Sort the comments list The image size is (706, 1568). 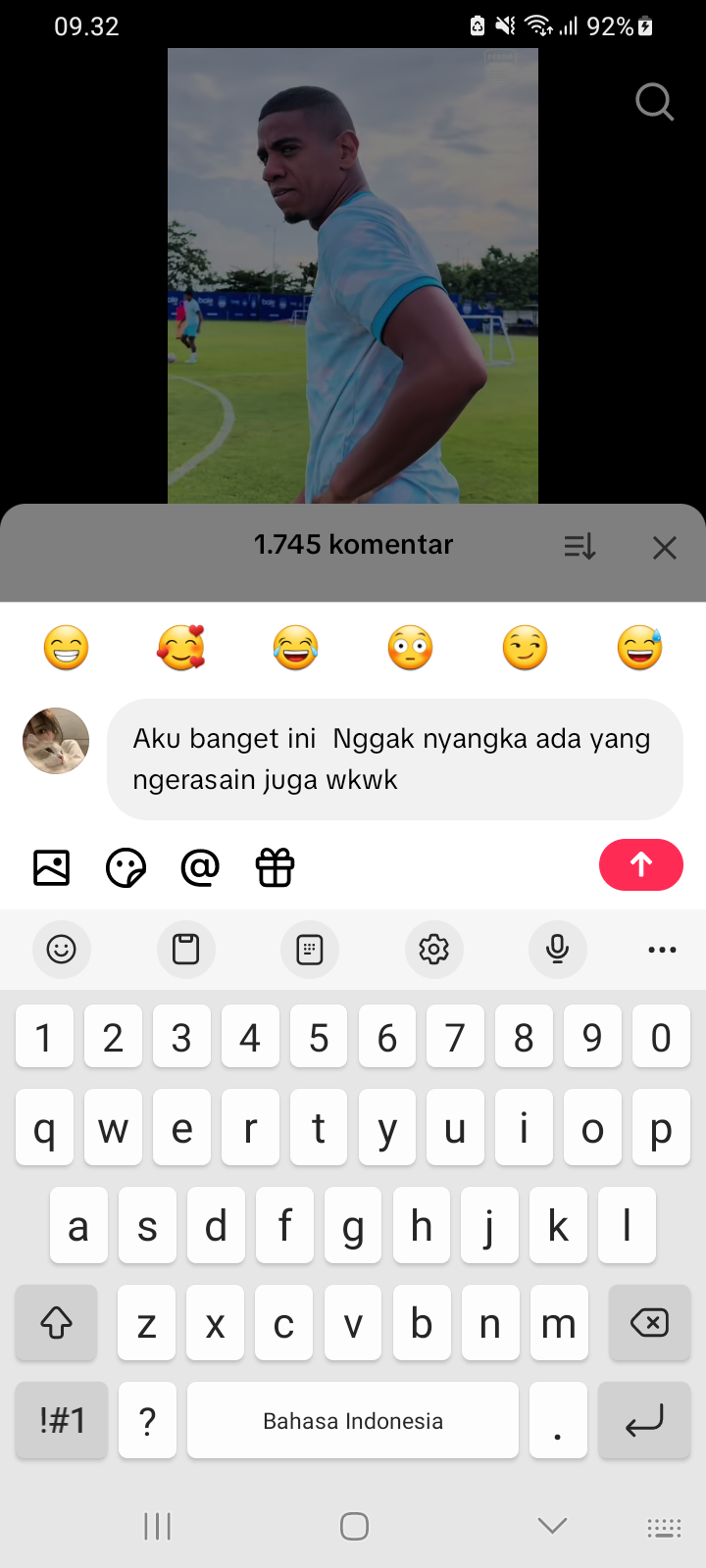coord(580,546)
